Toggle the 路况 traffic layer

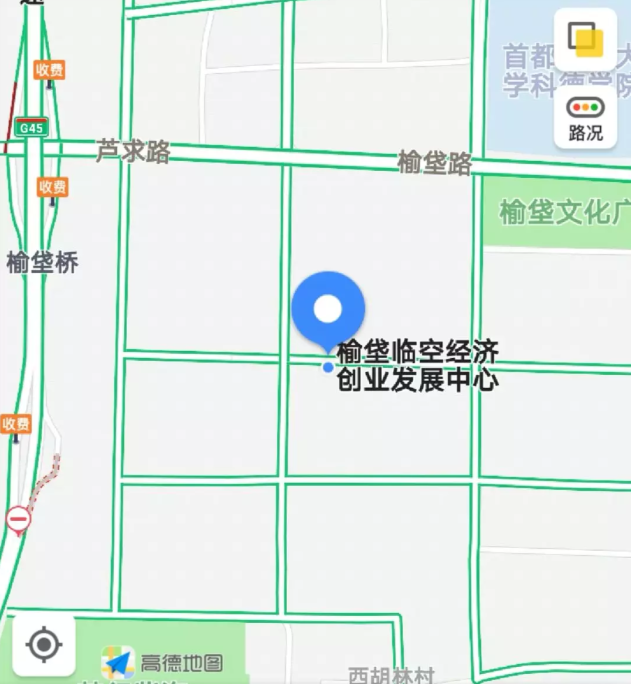tap(586, 119)
